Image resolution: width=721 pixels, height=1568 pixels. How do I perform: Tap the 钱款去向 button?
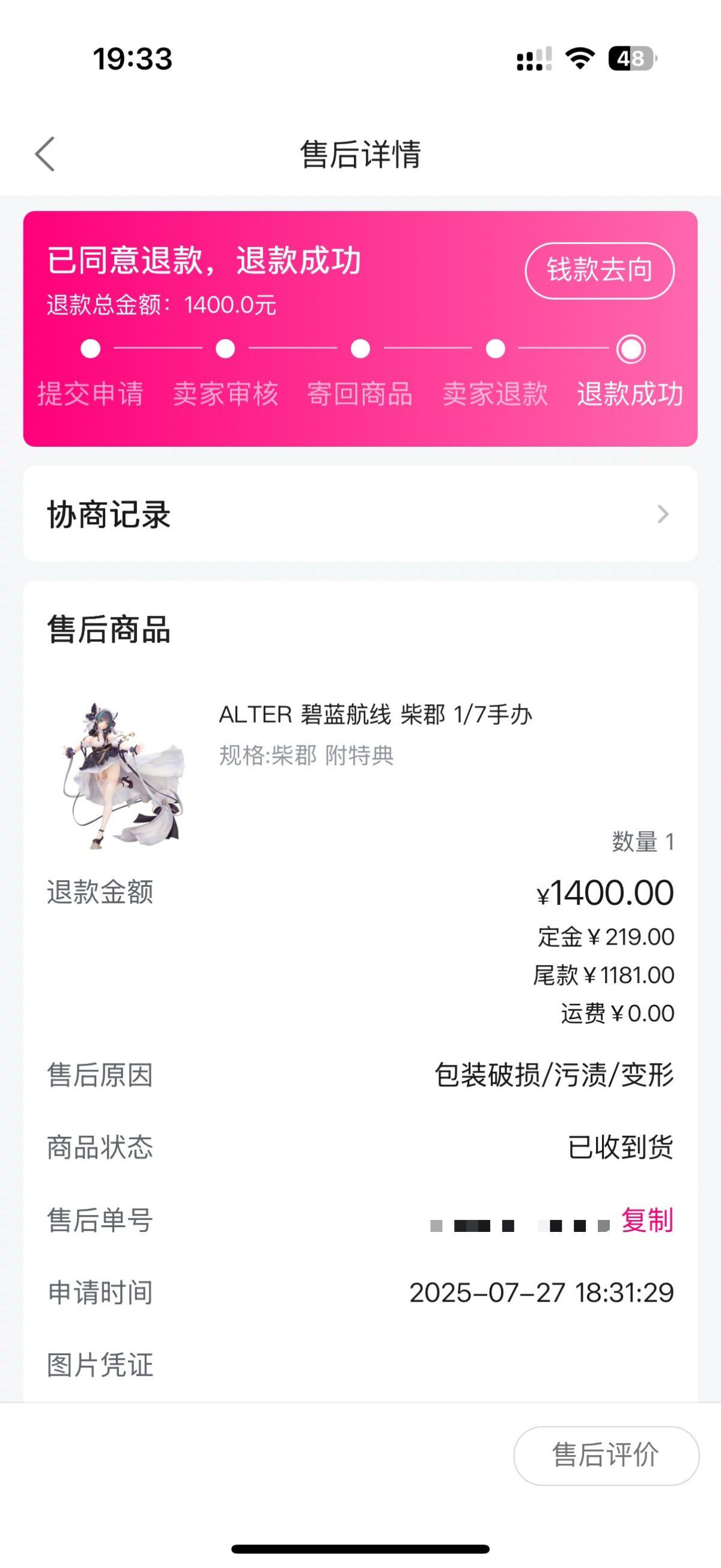pyautogui.click(x=599, y=271)
